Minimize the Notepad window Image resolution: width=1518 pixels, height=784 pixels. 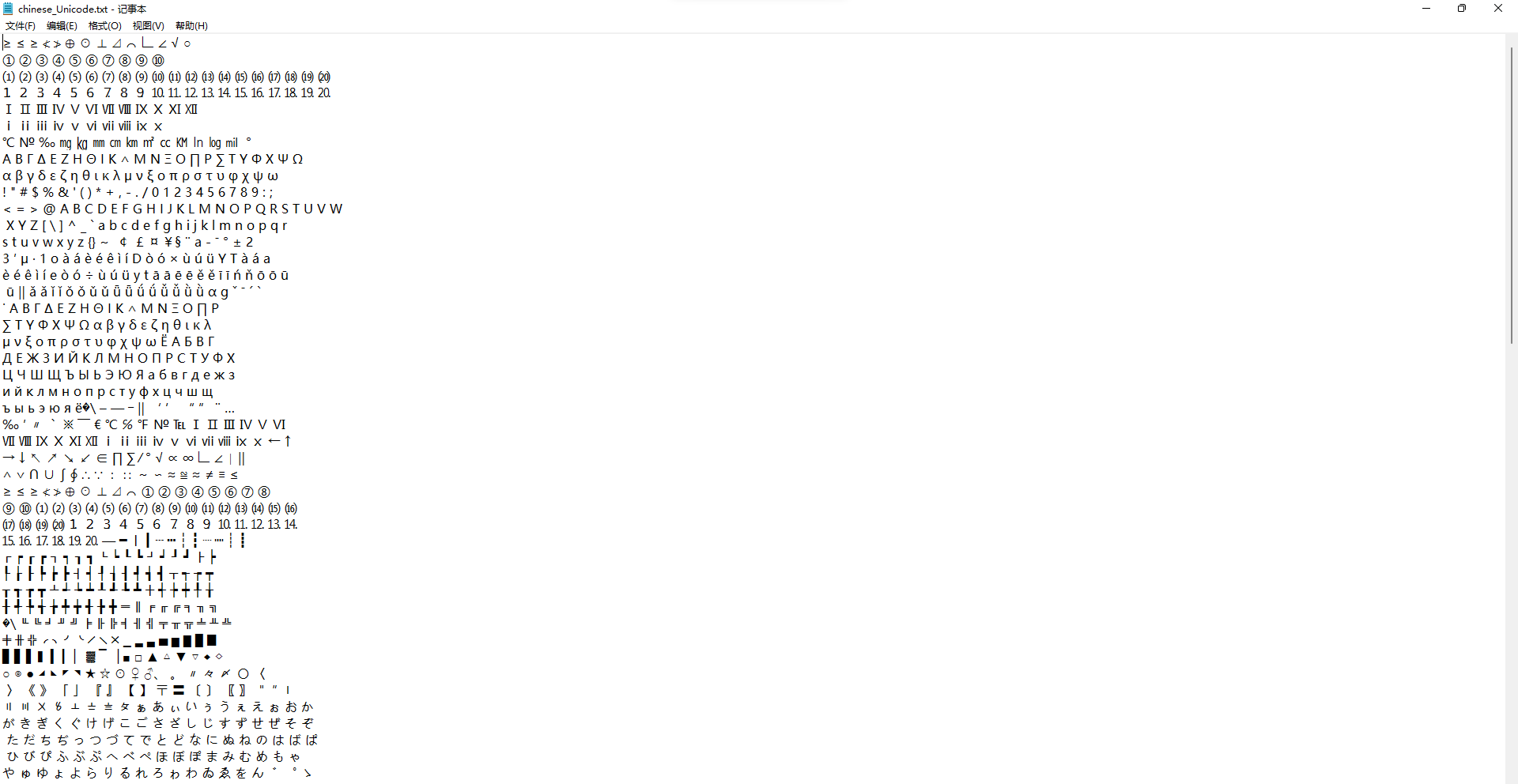(x=1426, y=9)
